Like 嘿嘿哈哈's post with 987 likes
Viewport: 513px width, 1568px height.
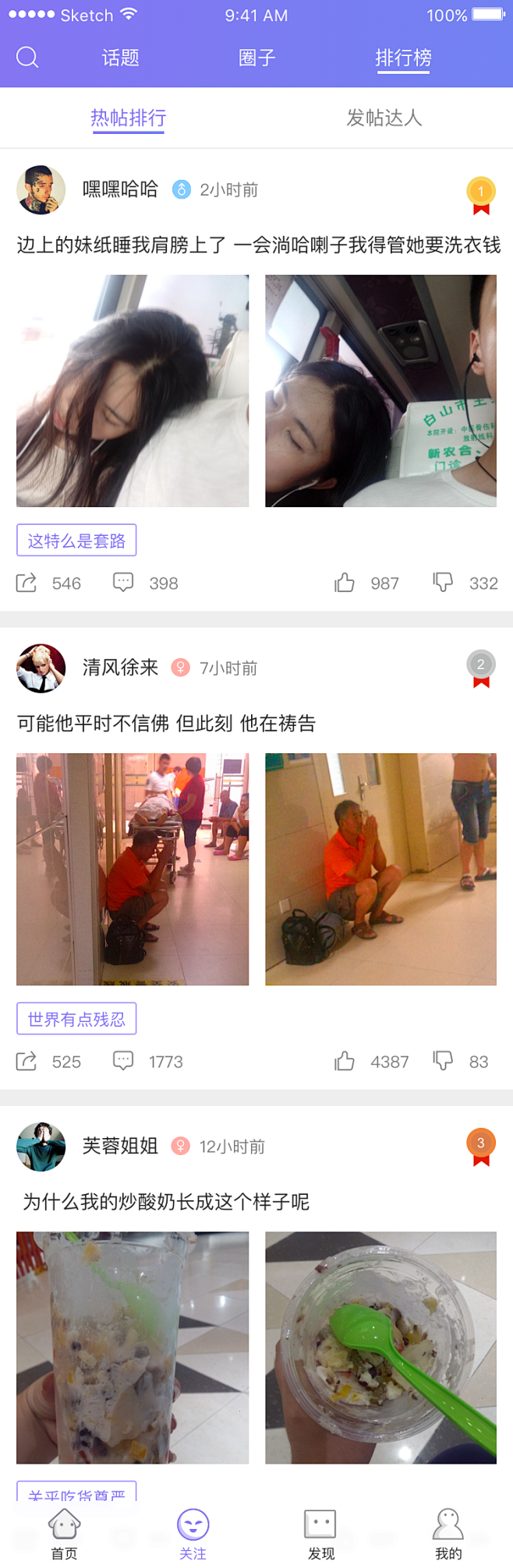tap(345, 583)
